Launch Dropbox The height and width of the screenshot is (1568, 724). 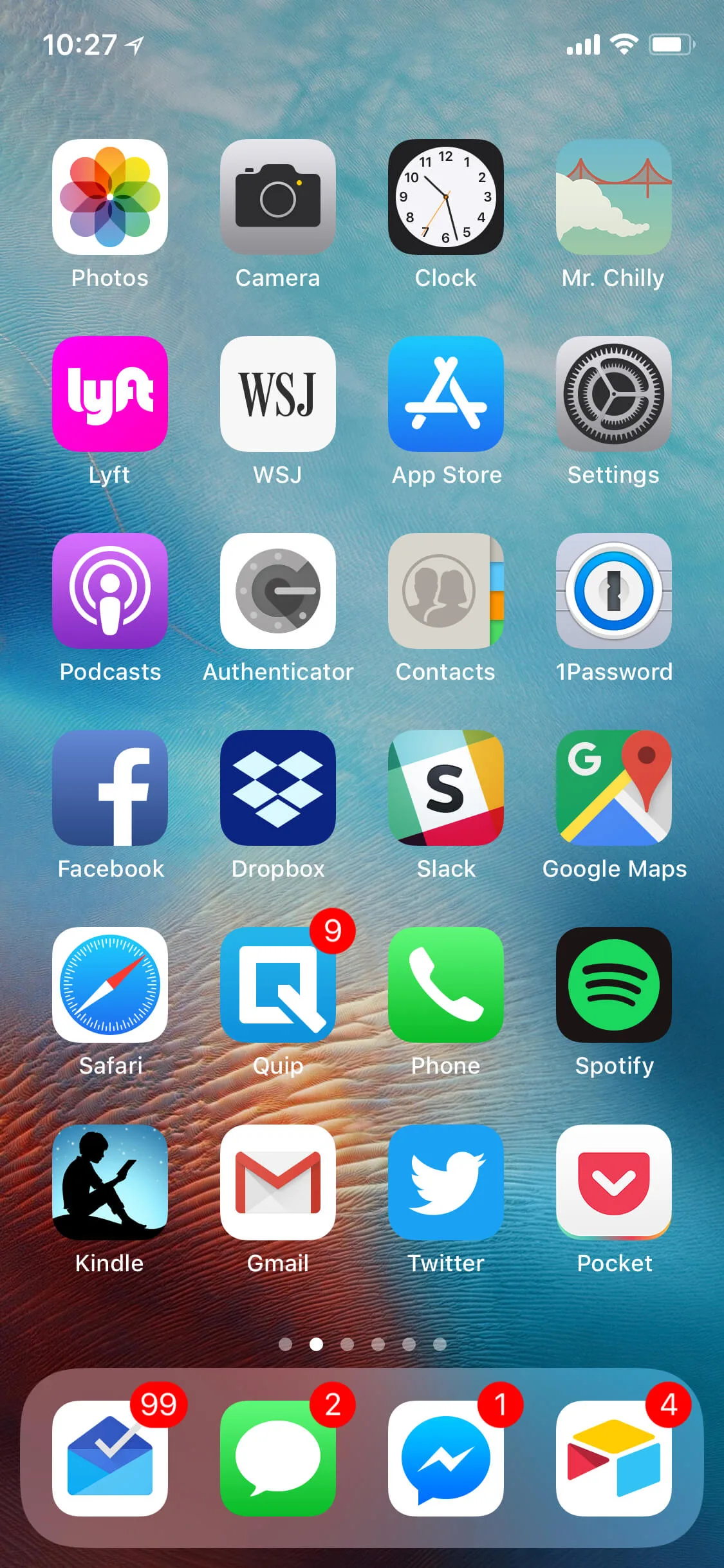(278, 788)
